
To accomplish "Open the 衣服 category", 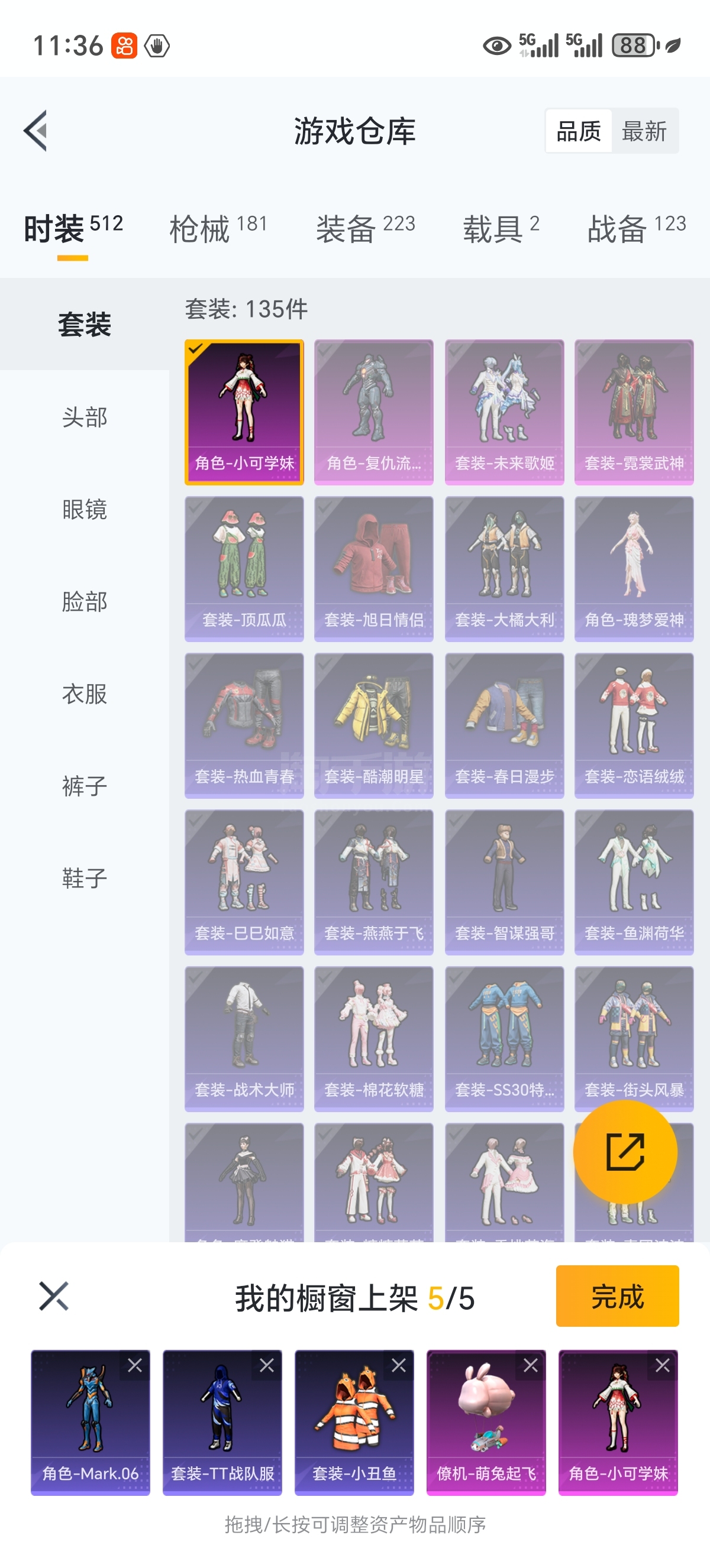I will pyautogui.click(x=85, y=694).
